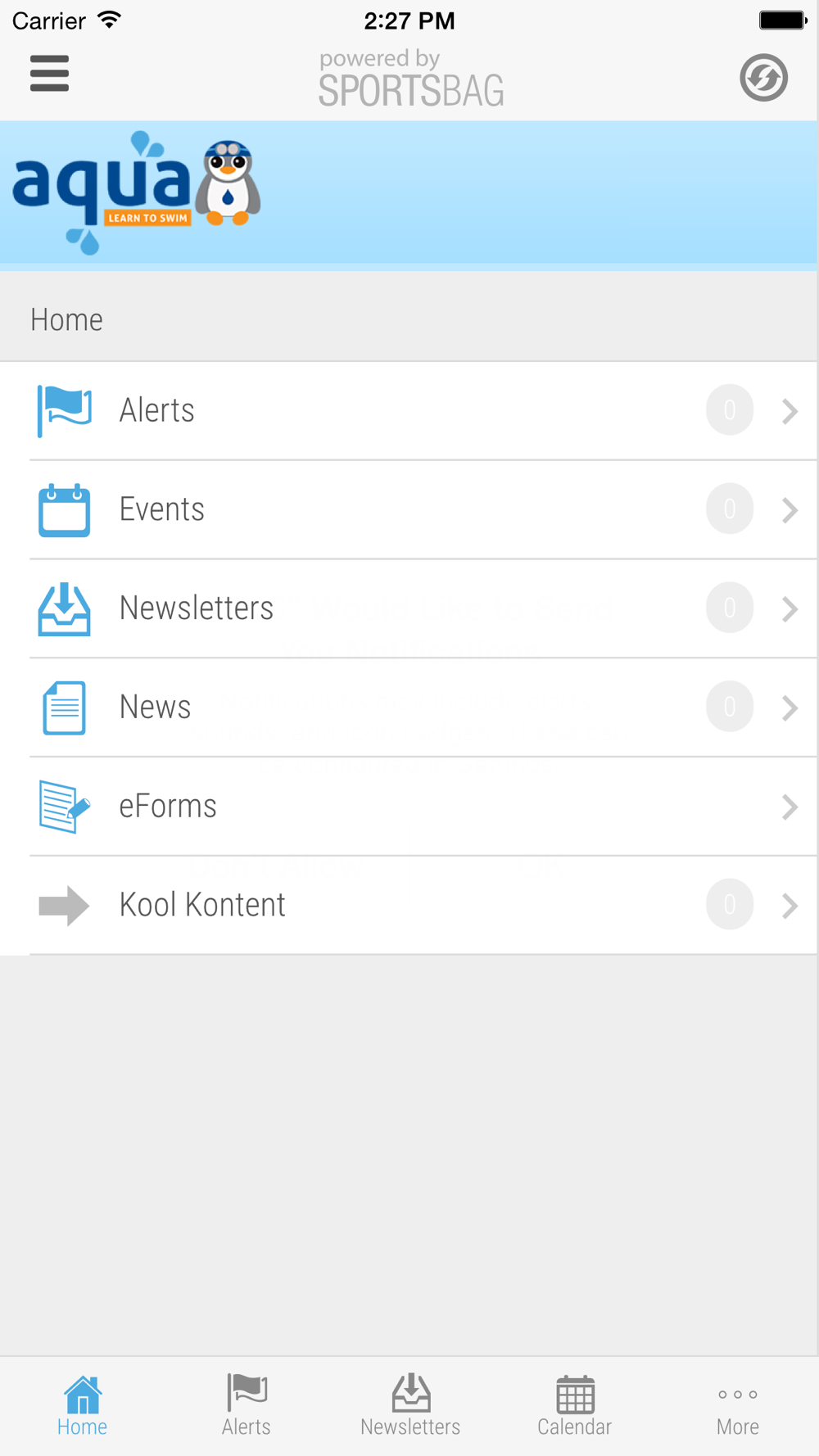This screenshot has width=819, height=1456.
Task: Open eForms
Action: pos(409,807)
